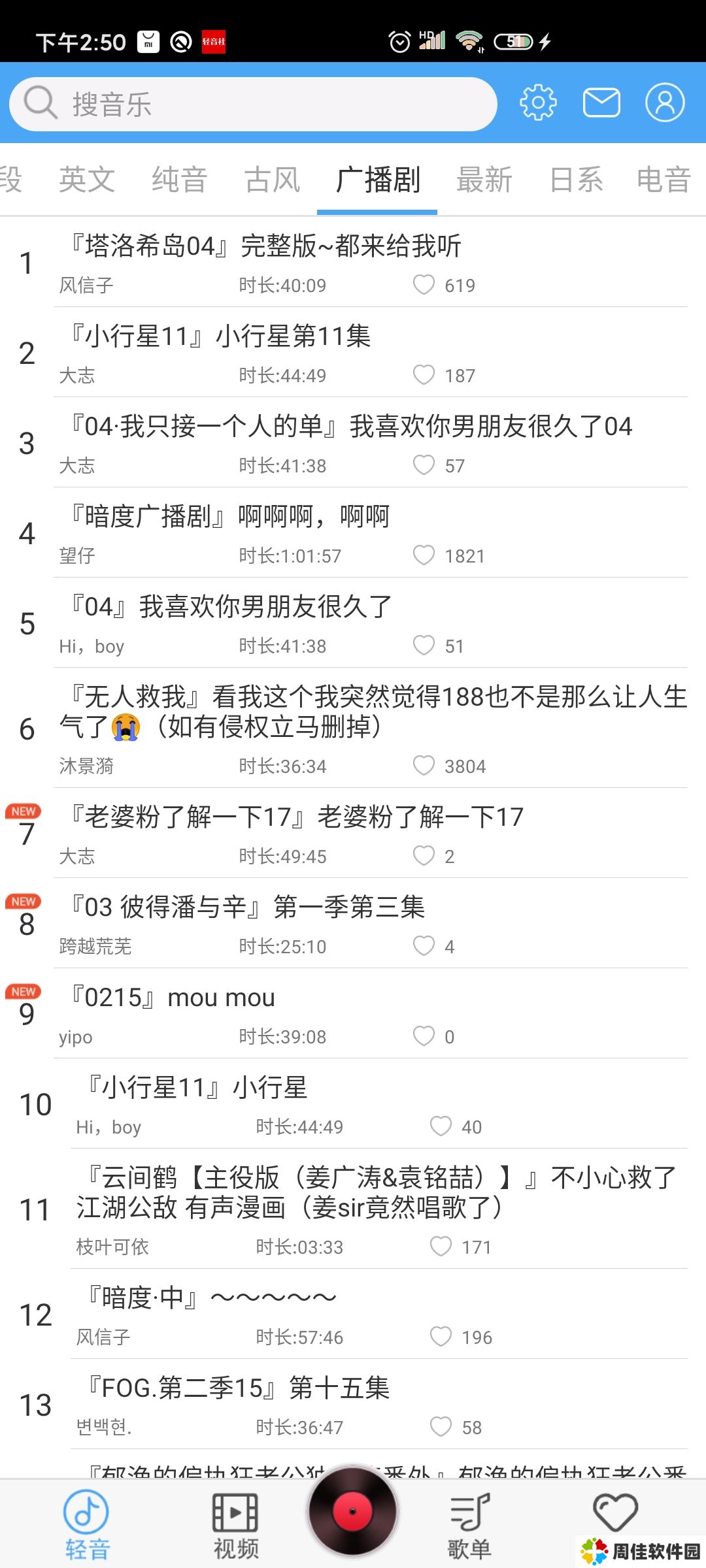Viewport: 706px width, 1568px height.
Task: Open the settings gear icon
Action: [538, 103]
